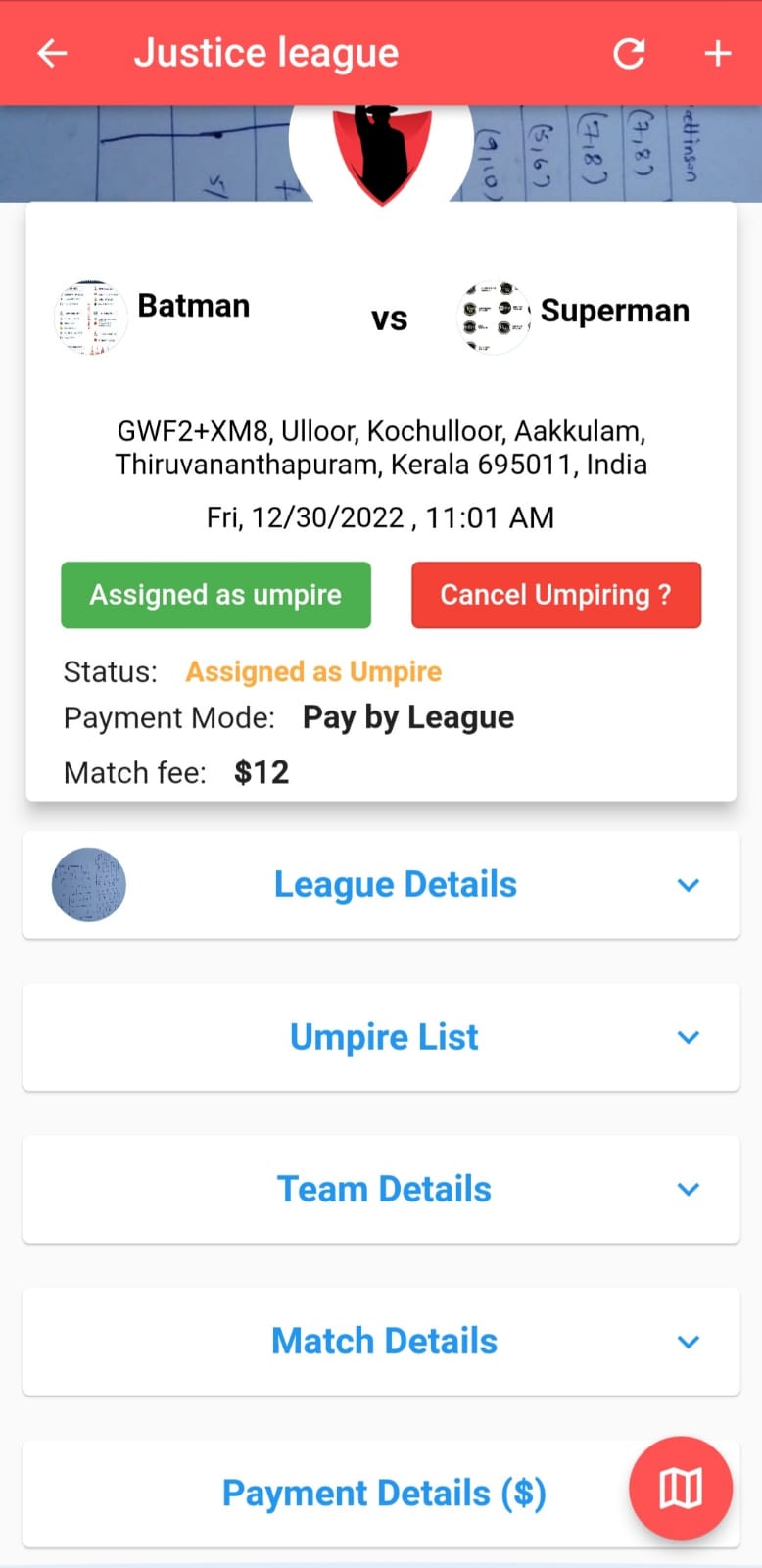Expand the Umpire List section

click(384, 1037)
